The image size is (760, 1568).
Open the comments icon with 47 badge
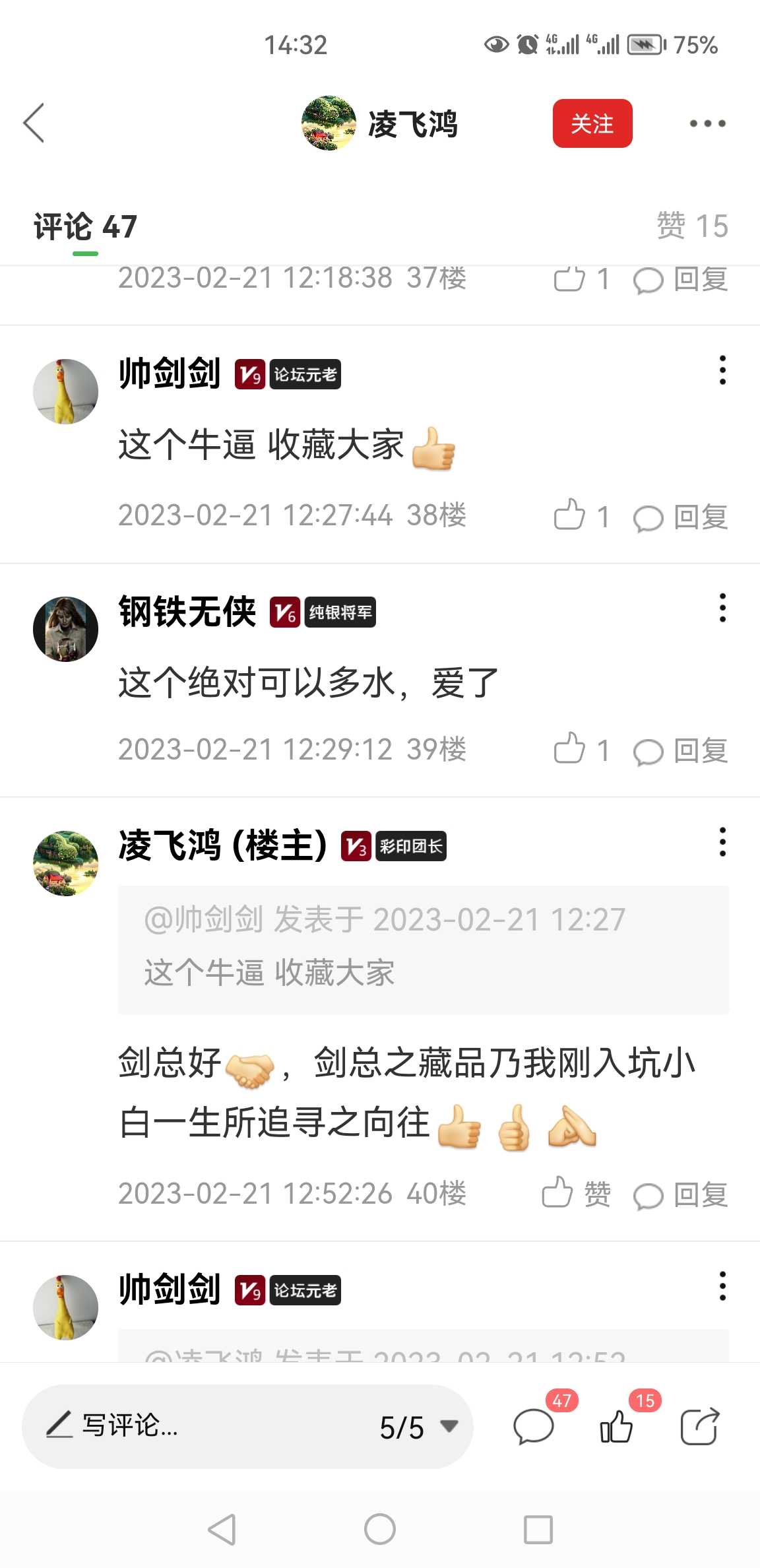tap(534, 1427)
